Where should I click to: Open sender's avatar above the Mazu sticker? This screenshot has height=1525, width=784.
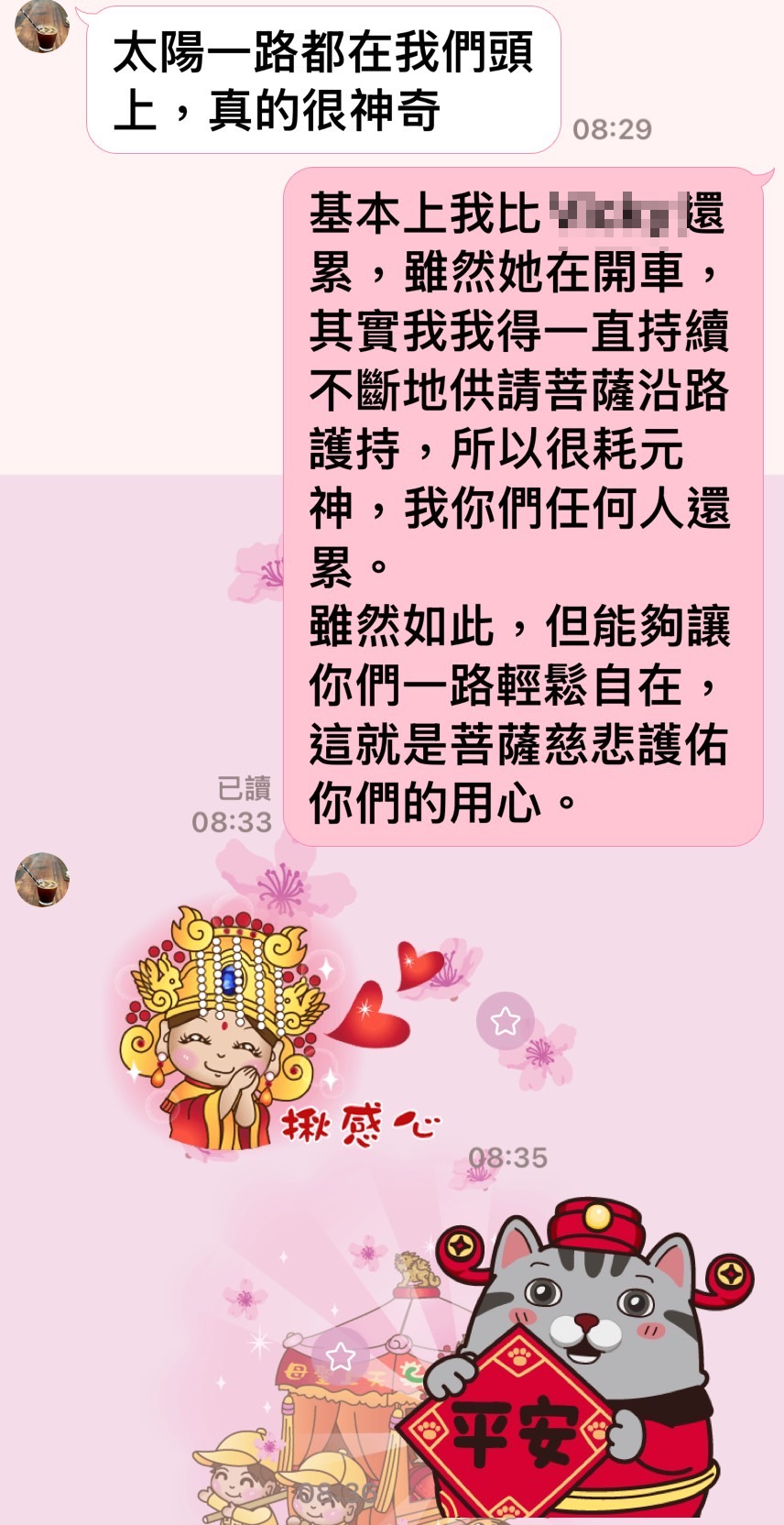42,880
